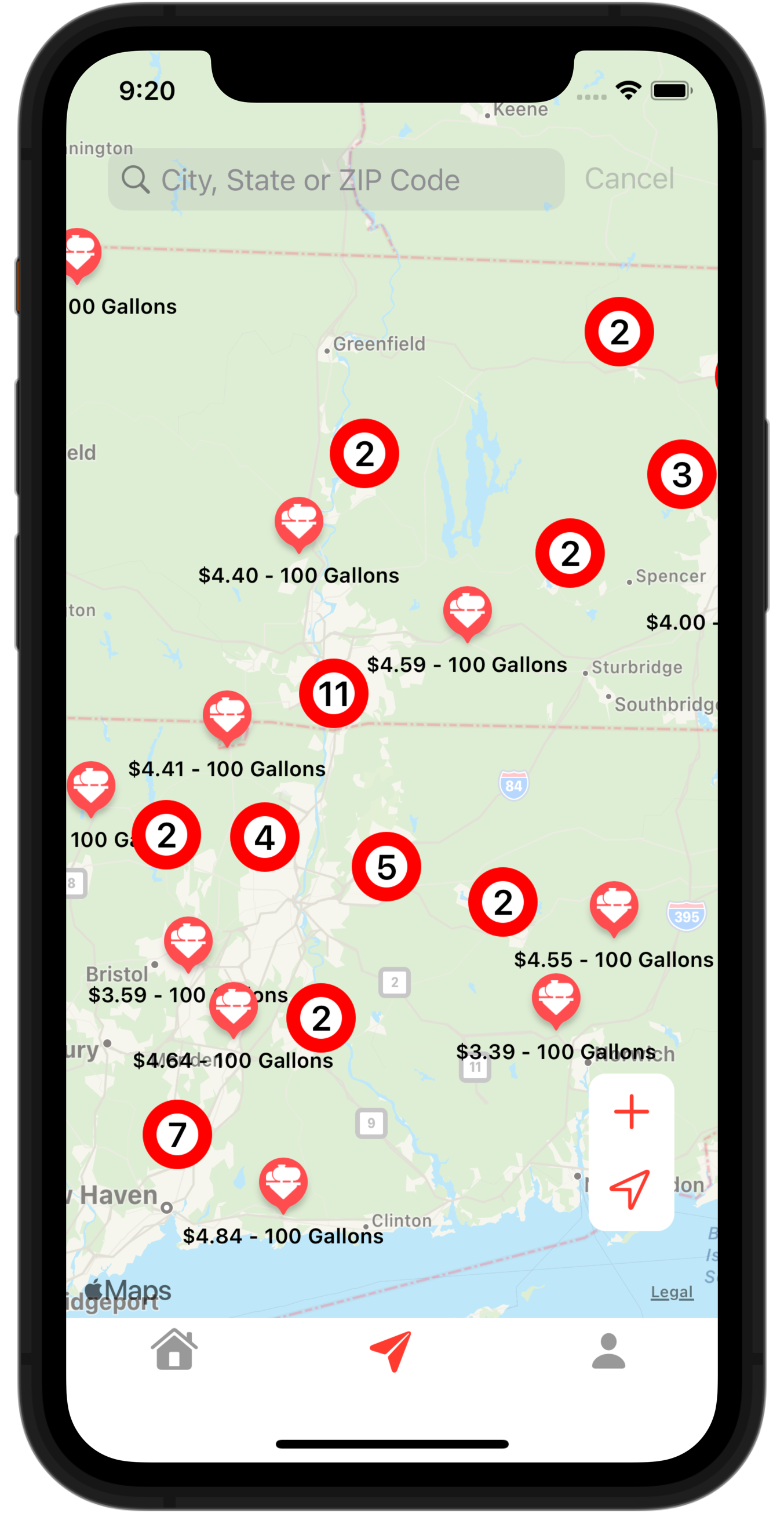Select the $4.40 - 100 Gallons pin

click(299, 522)
